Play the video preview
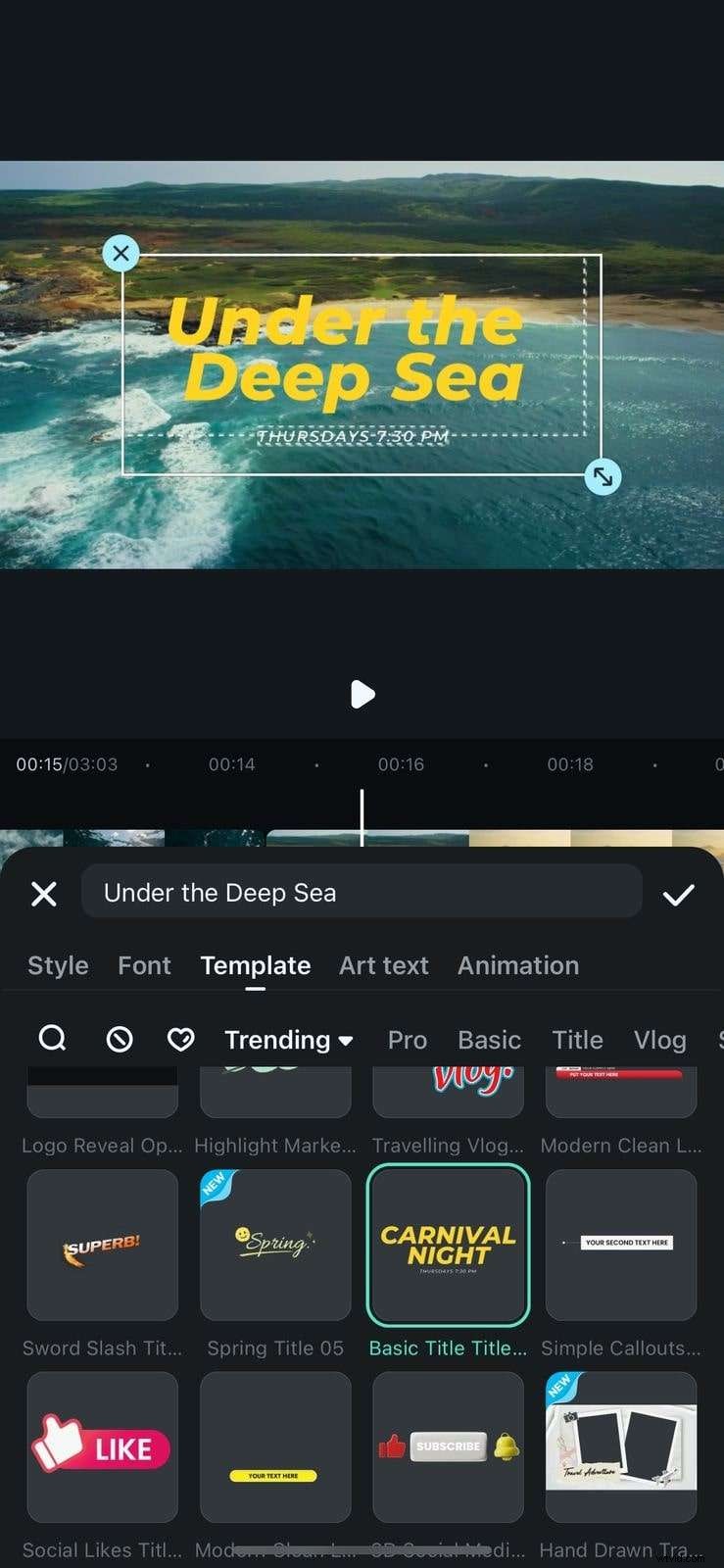 pyautogui.click(x=362, y=694)
